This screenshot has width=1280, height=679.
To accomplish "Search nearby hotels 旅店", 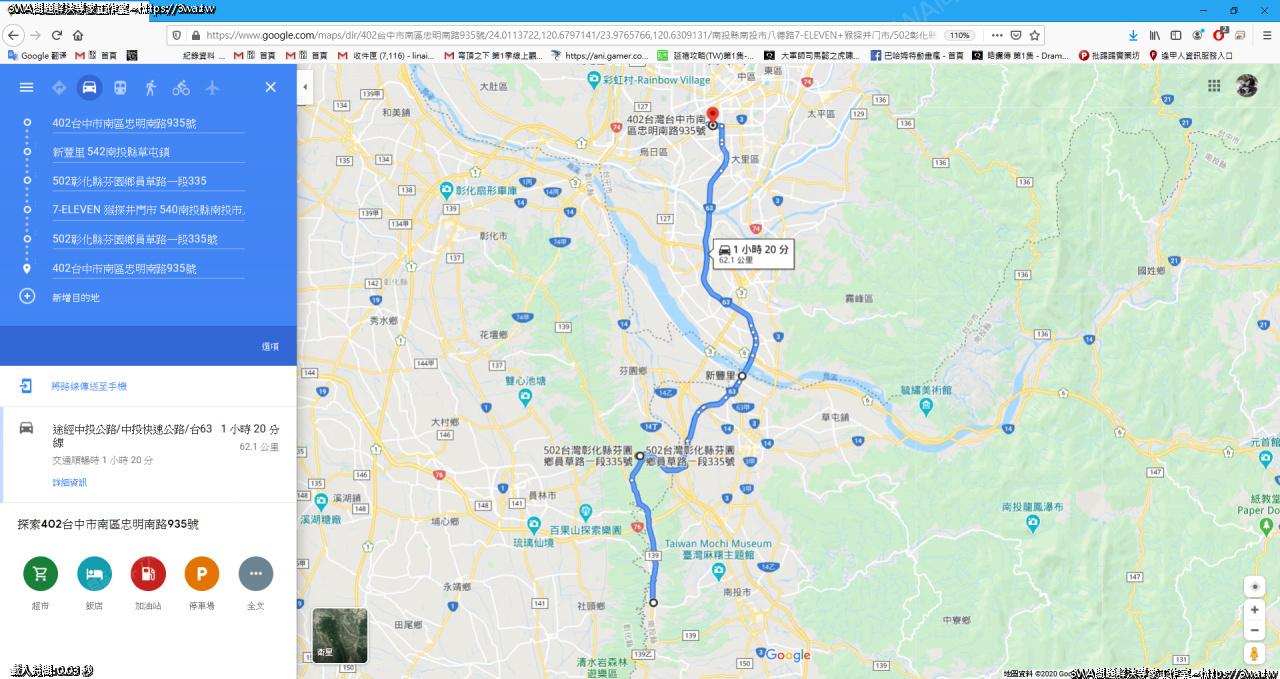I will (94, 574).
